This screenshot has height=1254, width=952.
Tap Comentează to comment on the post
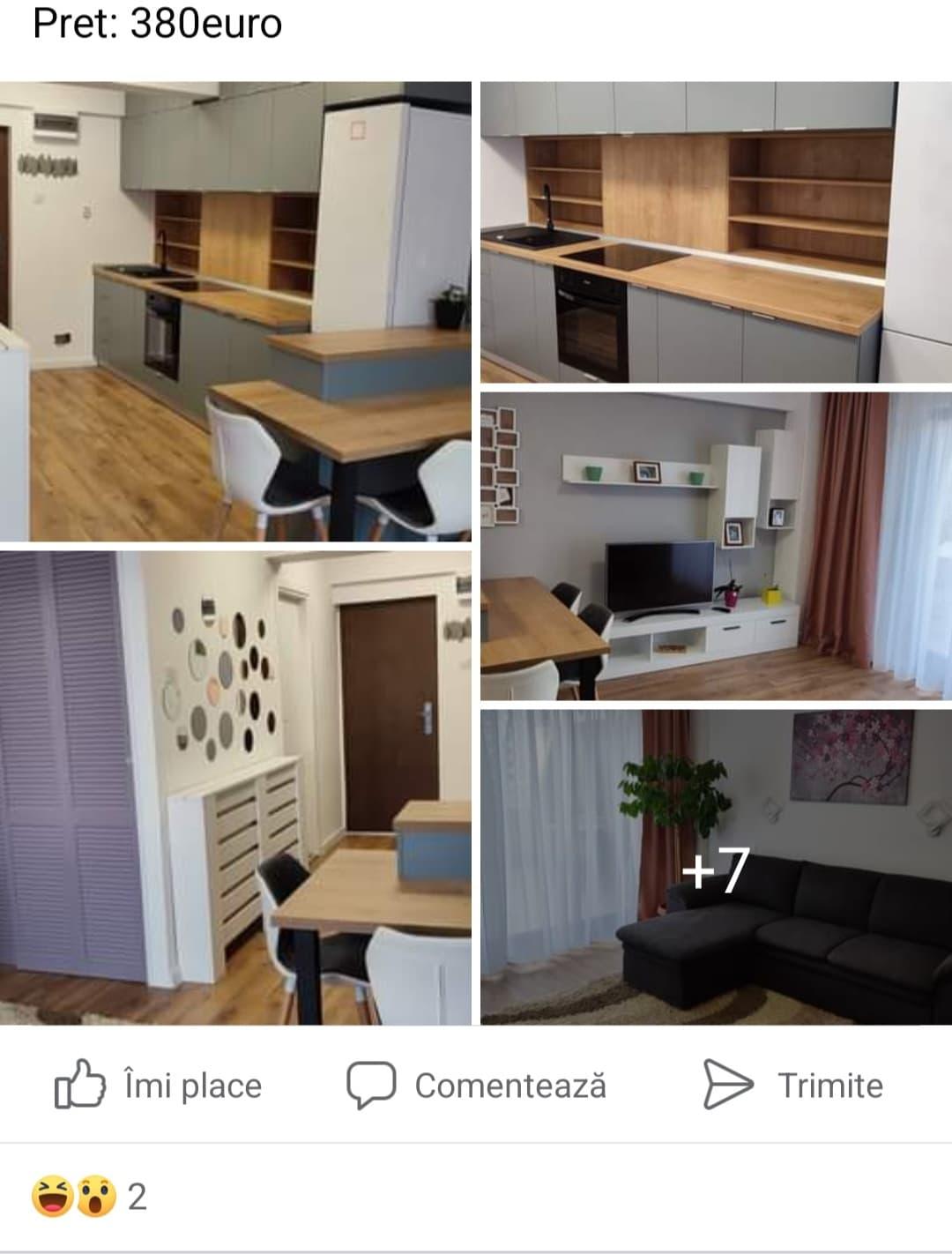(x=476, y=1085)
